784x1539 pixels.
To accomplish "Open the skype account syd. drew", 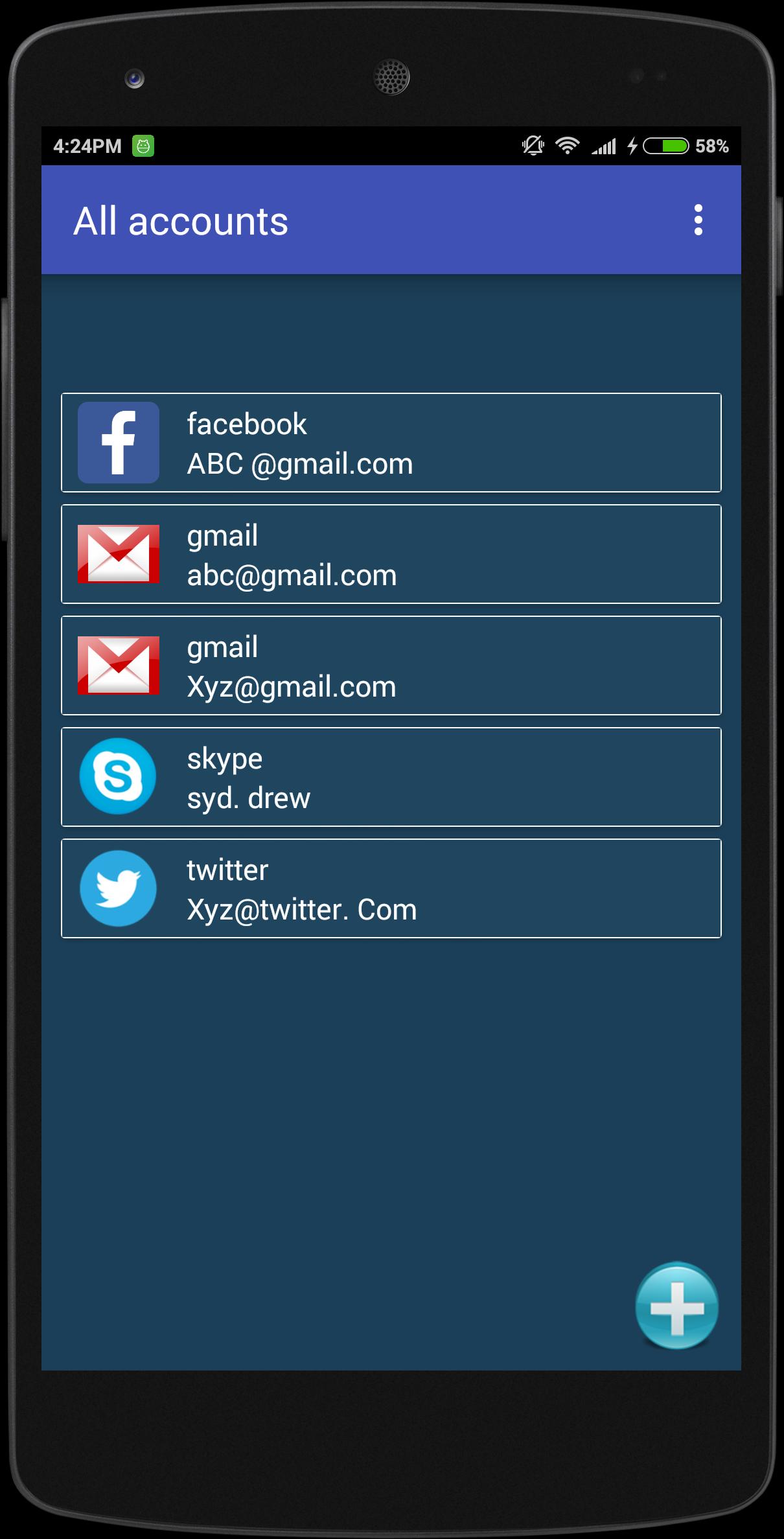I will (391, 777).
